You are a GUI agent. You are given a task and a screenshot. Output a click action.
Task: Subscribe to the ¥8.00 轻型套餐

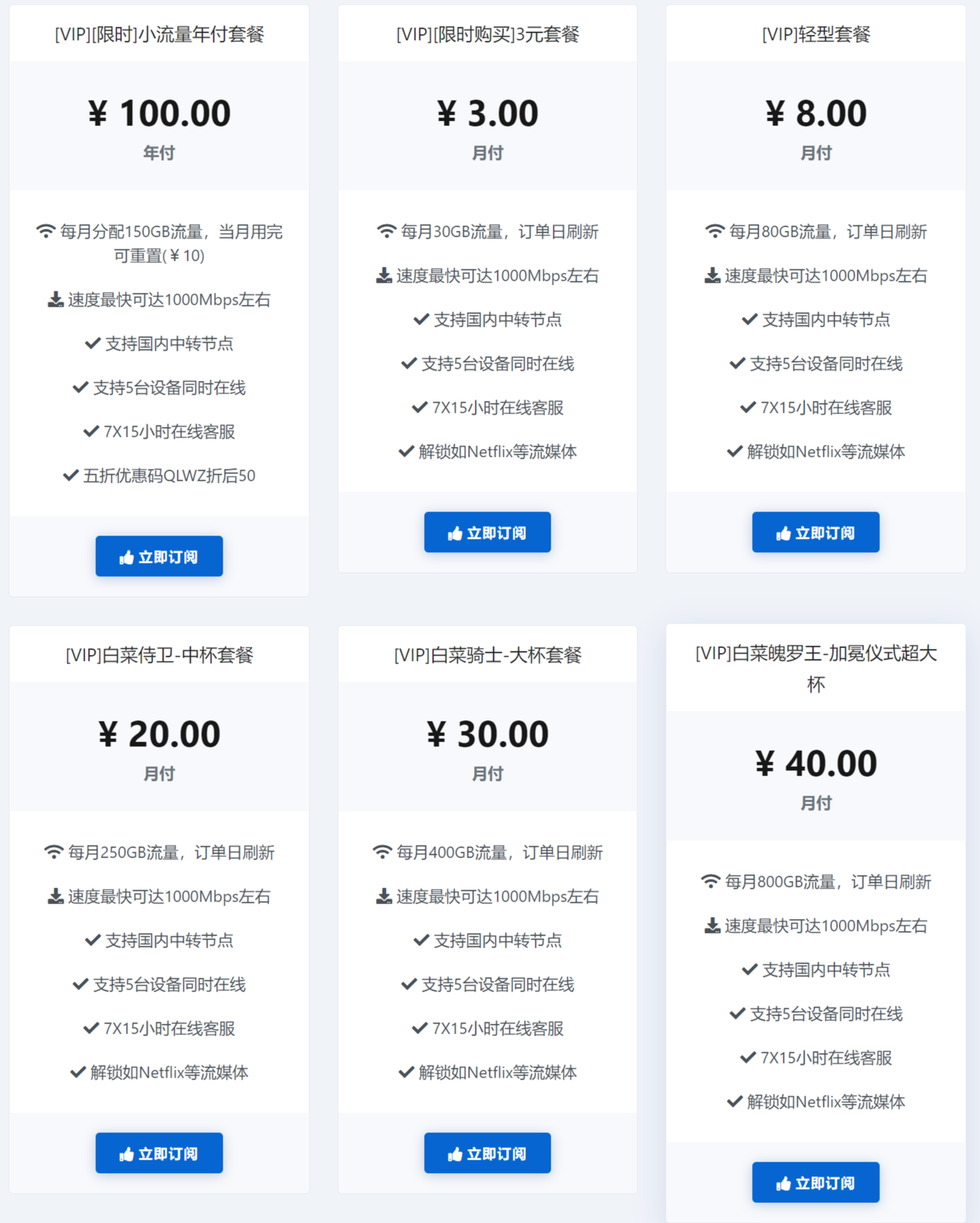click(x=815, y=532)
